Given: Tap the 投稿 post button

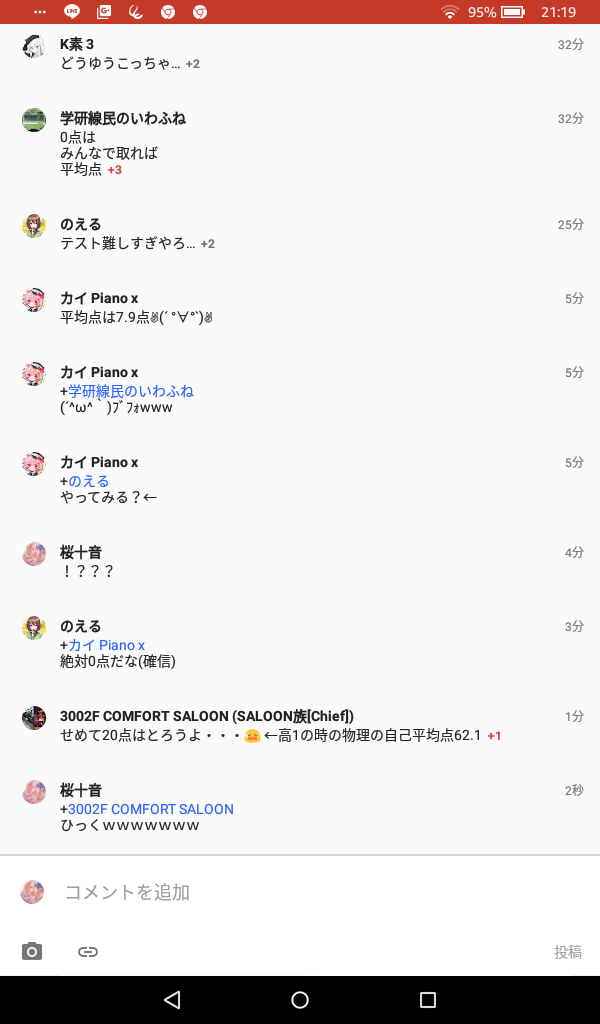Looking at the screenshot, I should click(x=567, y=952).
